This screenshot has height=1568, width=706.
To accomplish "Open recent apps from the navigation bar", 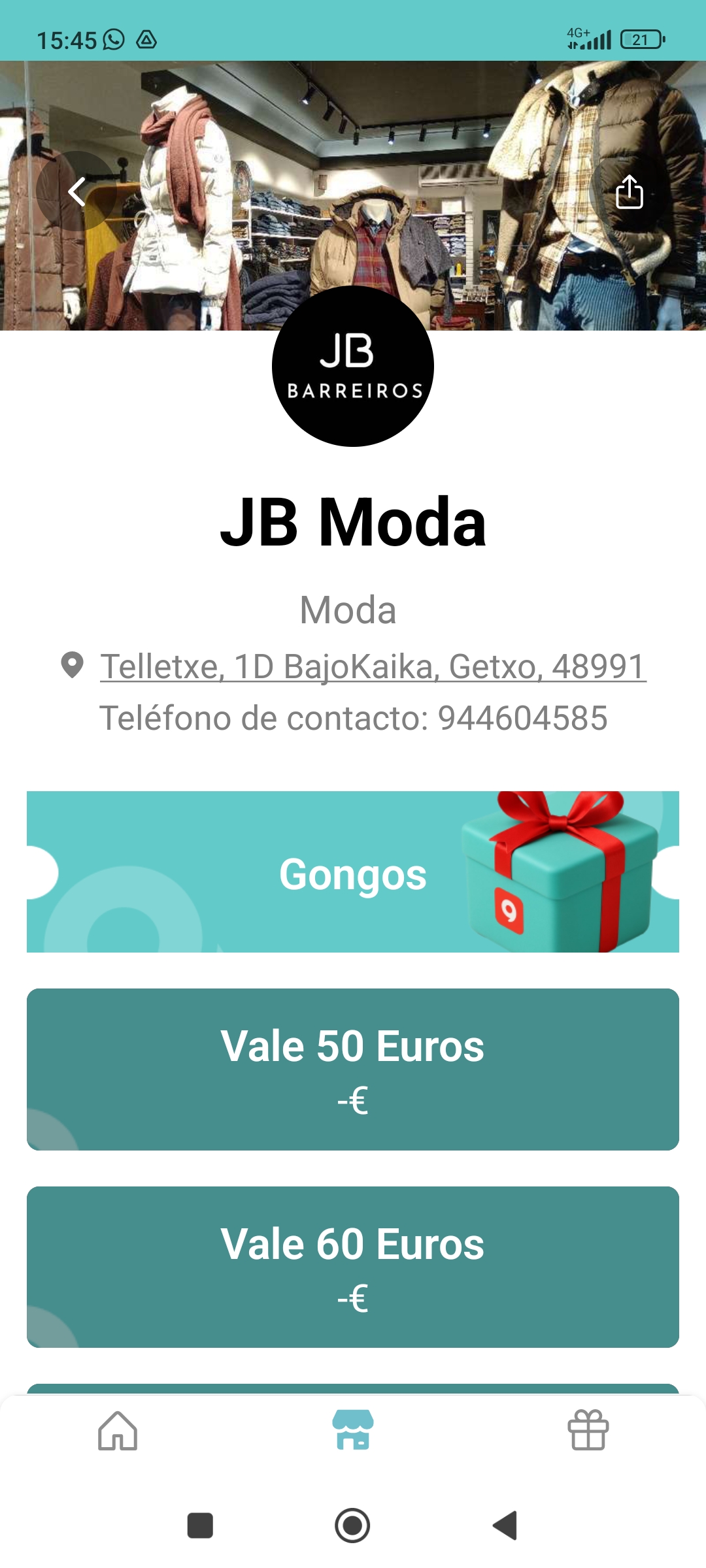I will pyautogui.click(x=200, y=1526).
